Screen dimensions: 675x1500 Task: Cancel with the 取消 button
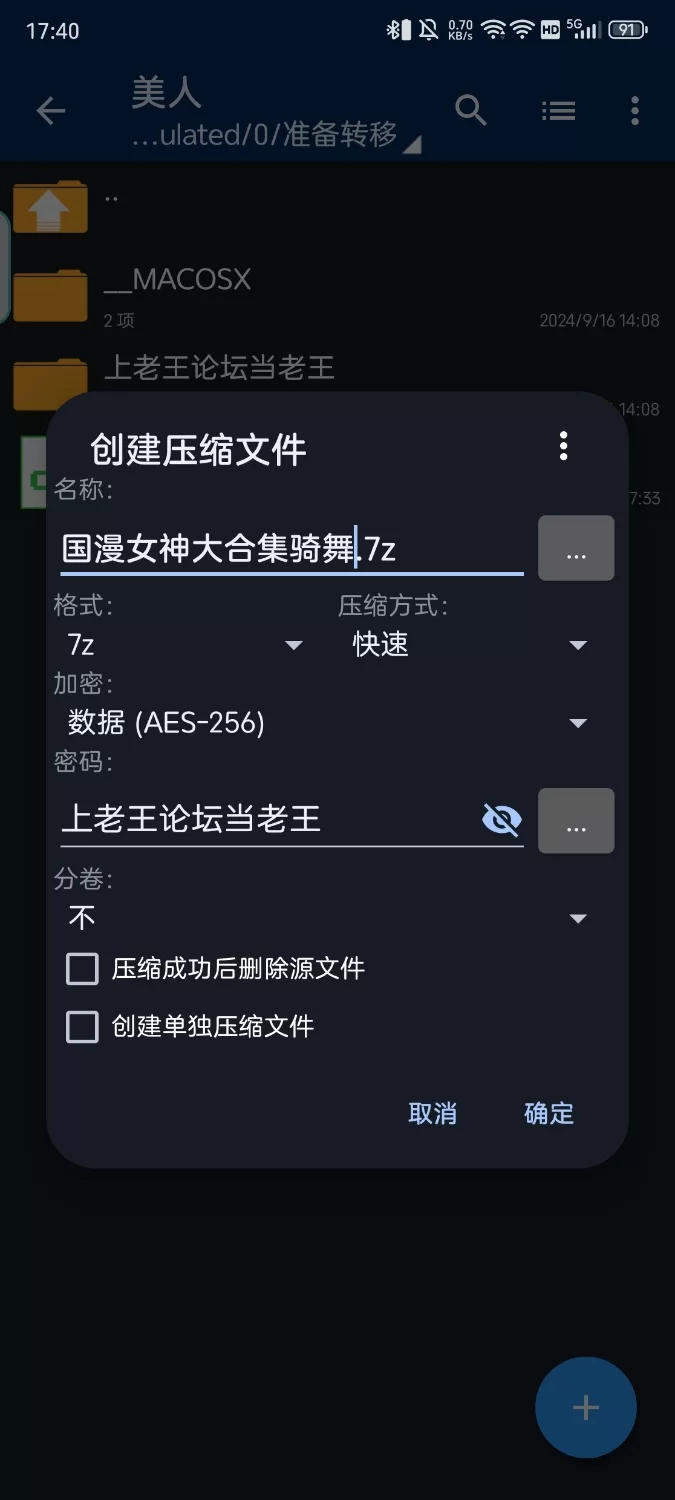pos(433,1113)
